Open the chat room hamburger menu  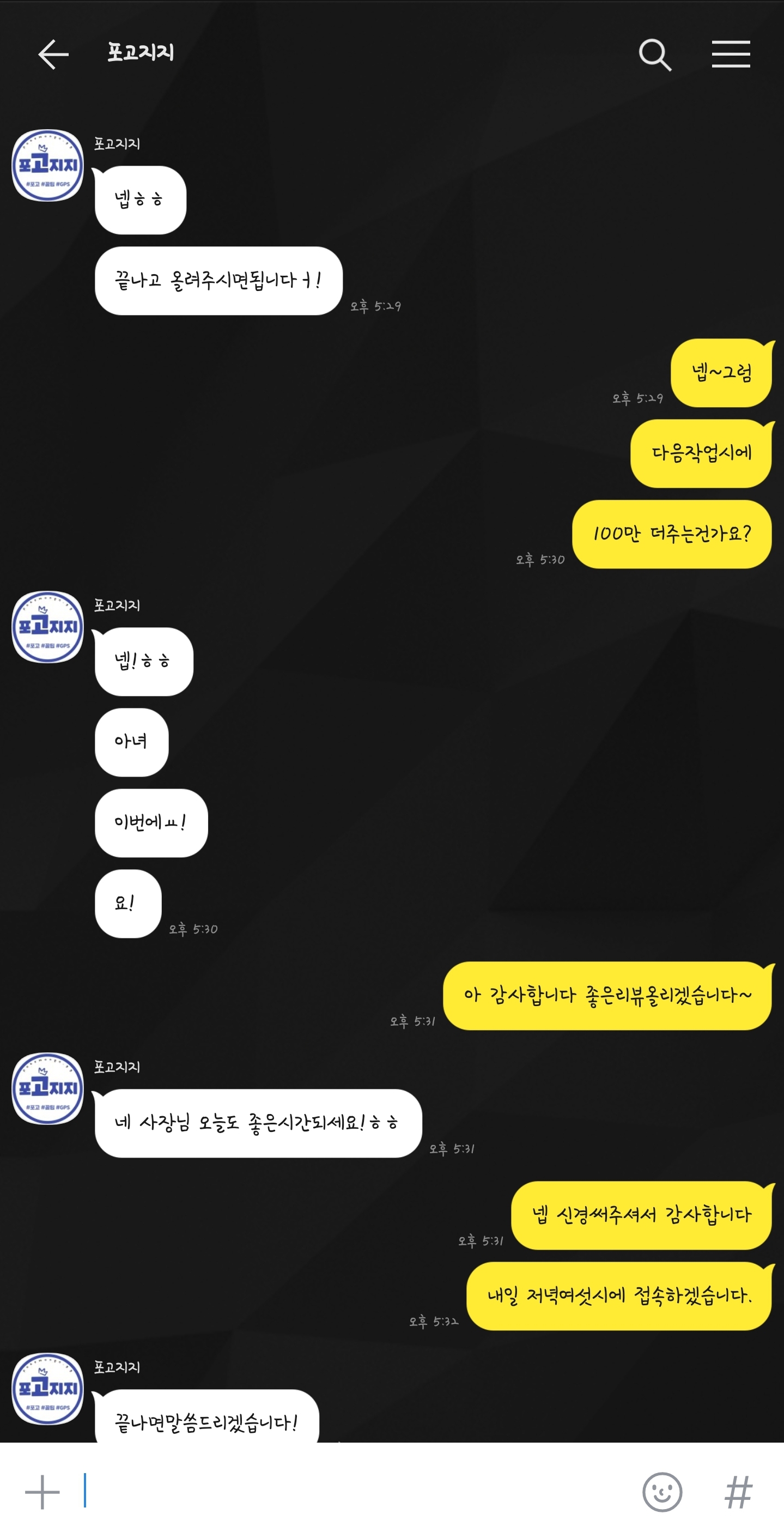[730, 55]
